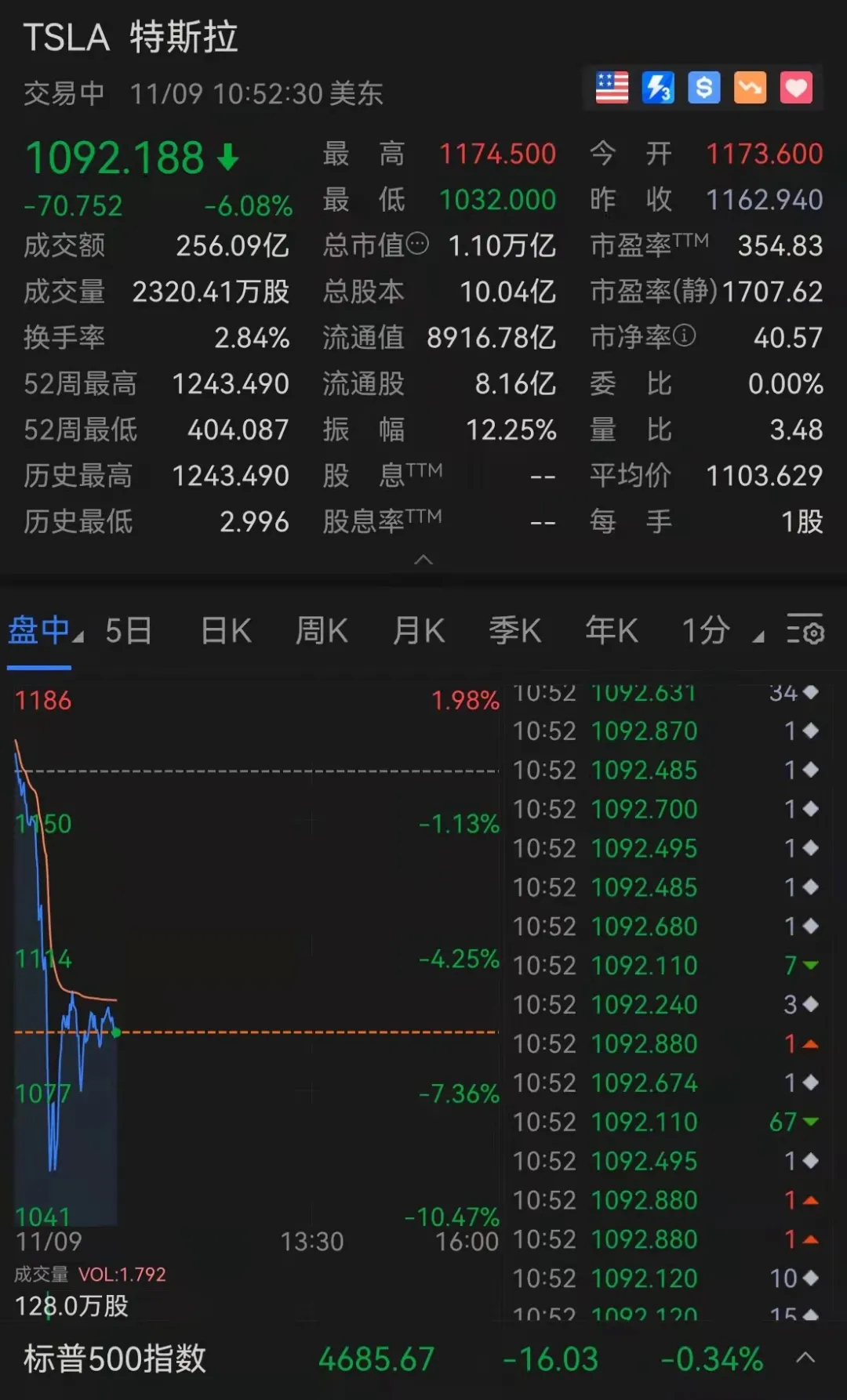Toggle the collapse arrow below the quote panel
The image size is (847, 1400).
tap(423, 560)
